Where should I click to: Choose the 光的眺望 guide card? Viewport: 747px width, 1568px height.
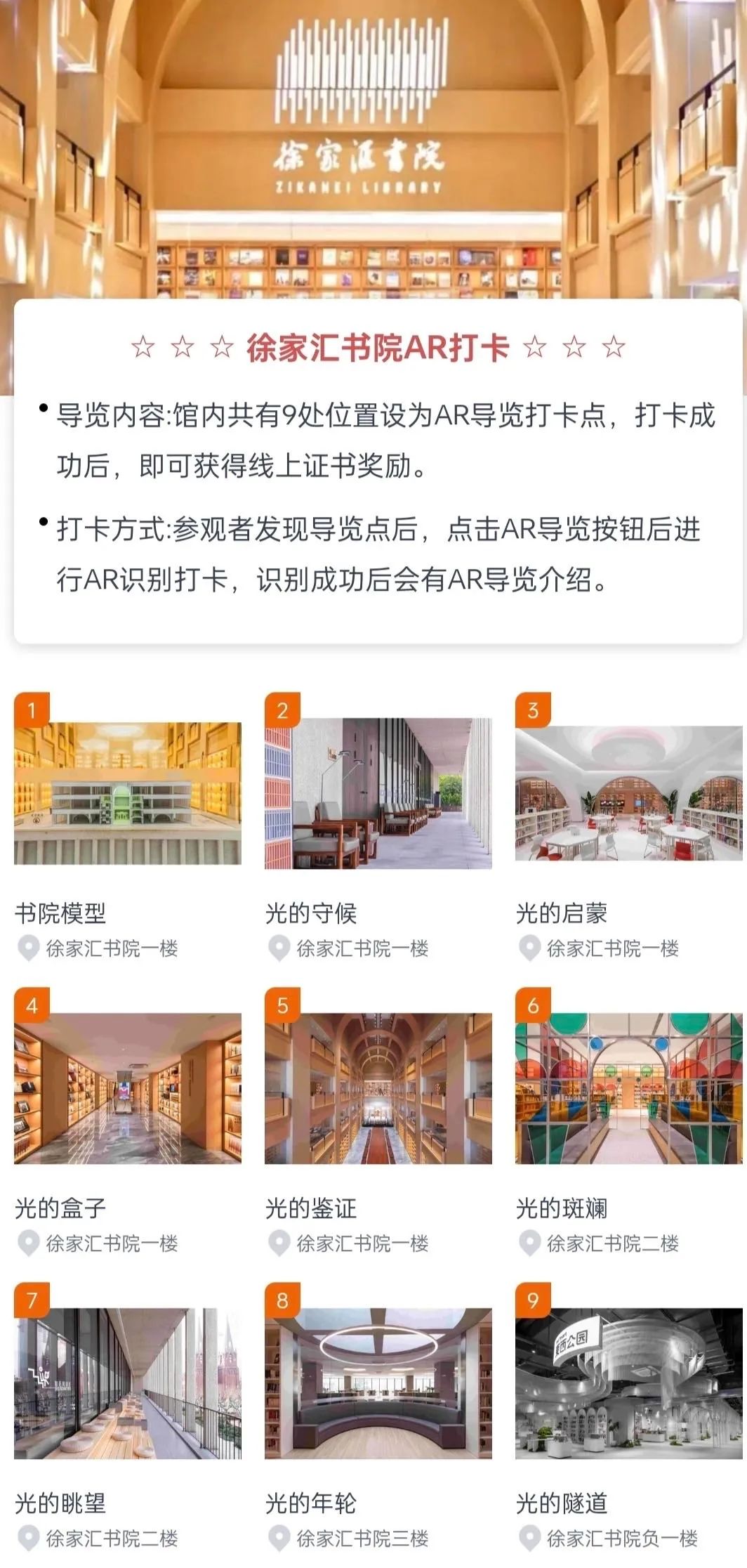tap(127, 1383)
